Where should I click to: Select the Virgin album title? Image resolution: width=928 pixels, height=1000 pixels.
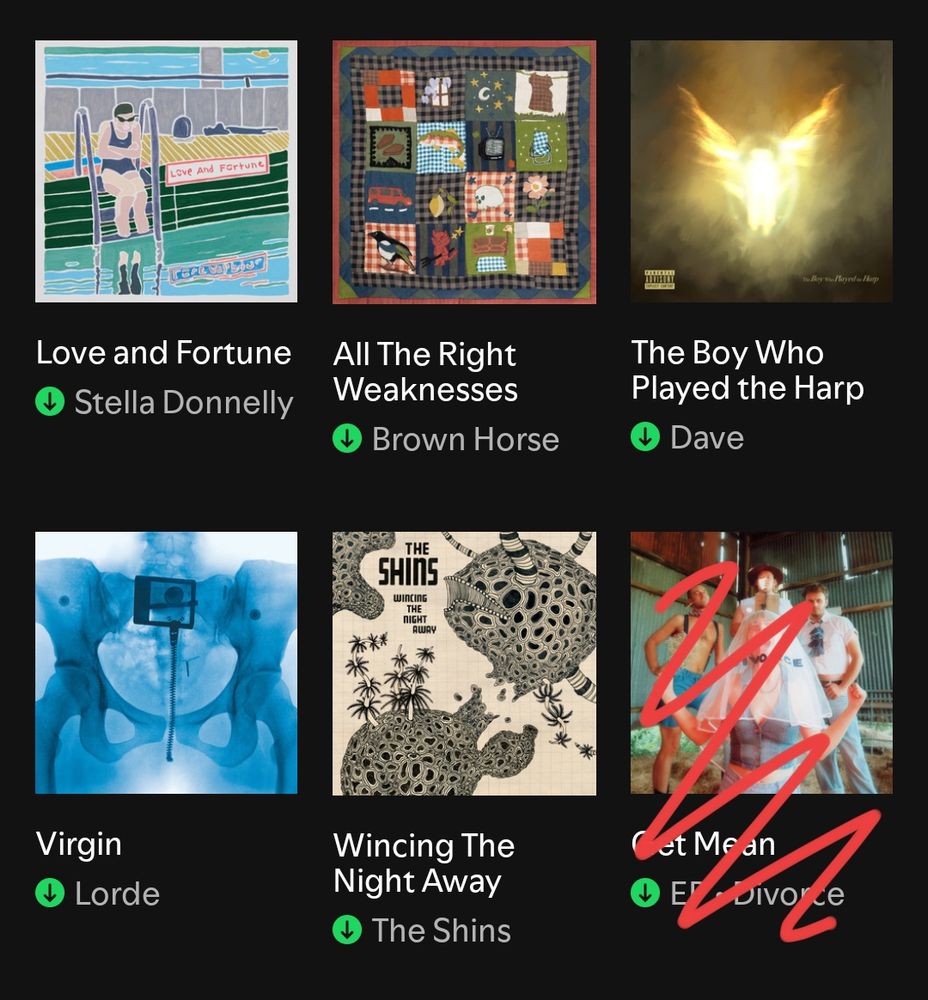tap(79, 845)
